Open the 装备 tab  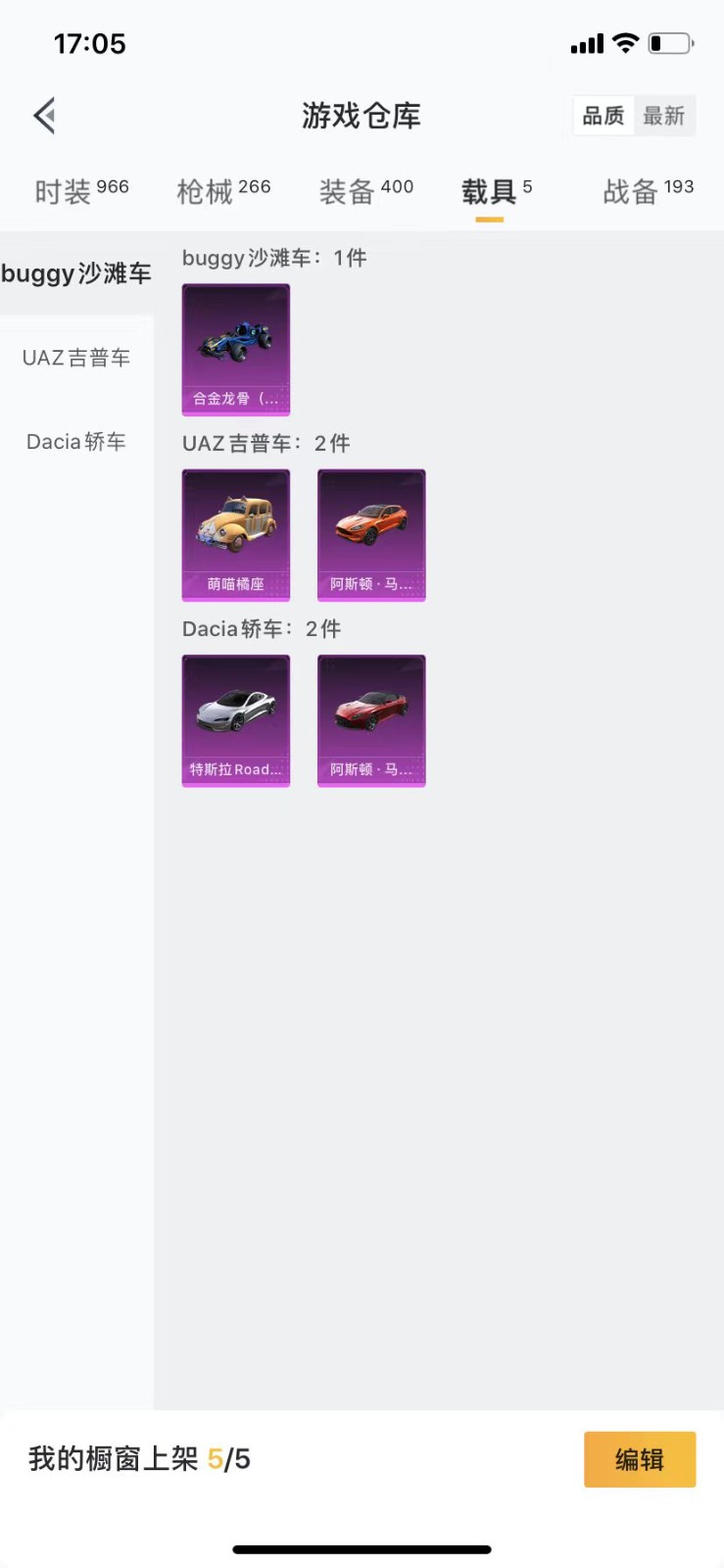click(365, 190)
